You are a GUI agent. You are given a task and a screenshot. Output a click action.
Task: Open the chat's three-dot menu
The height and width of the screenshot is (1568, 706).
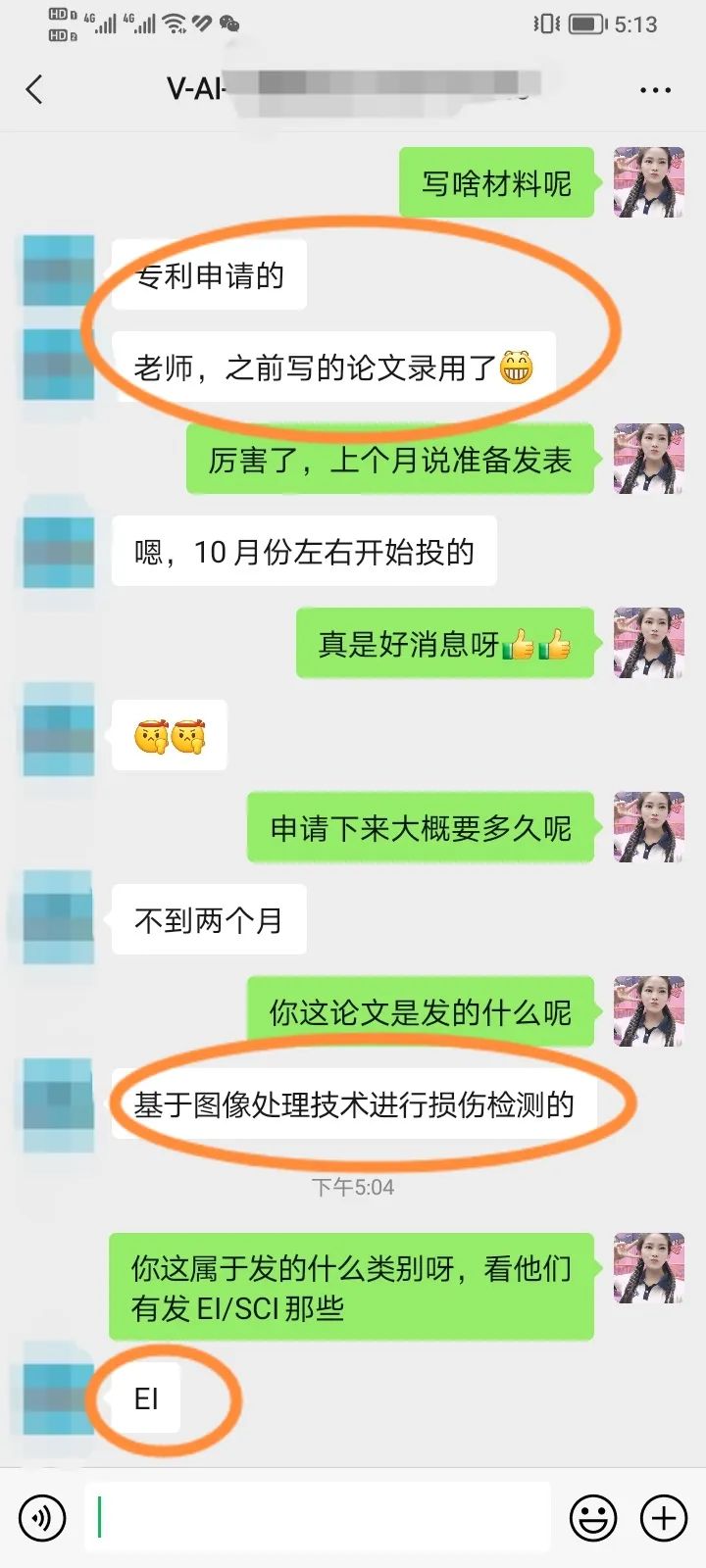(x=655, y=90)
